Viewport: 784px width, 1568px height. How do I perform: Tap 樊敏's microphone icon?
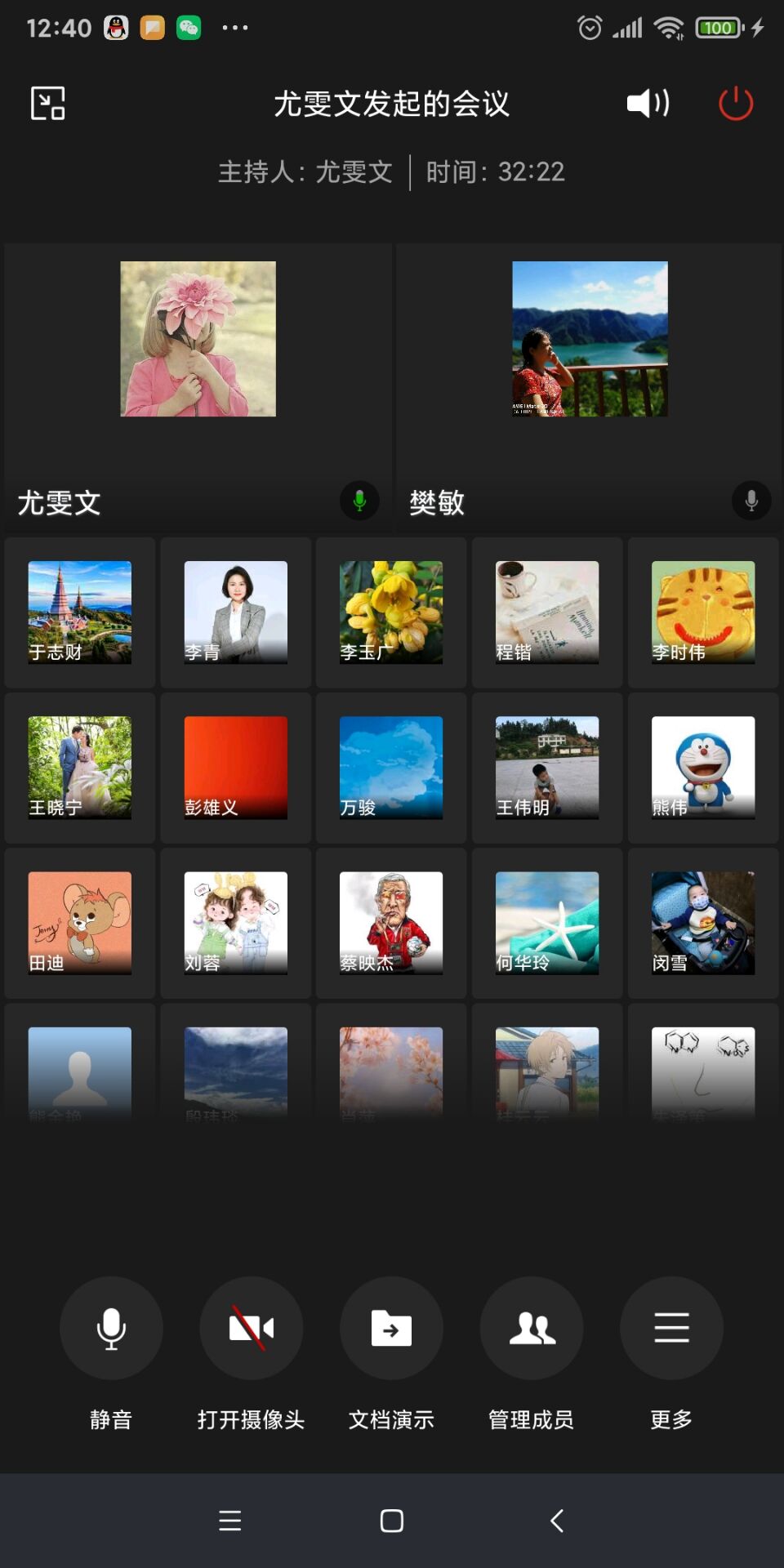[751, 501]
